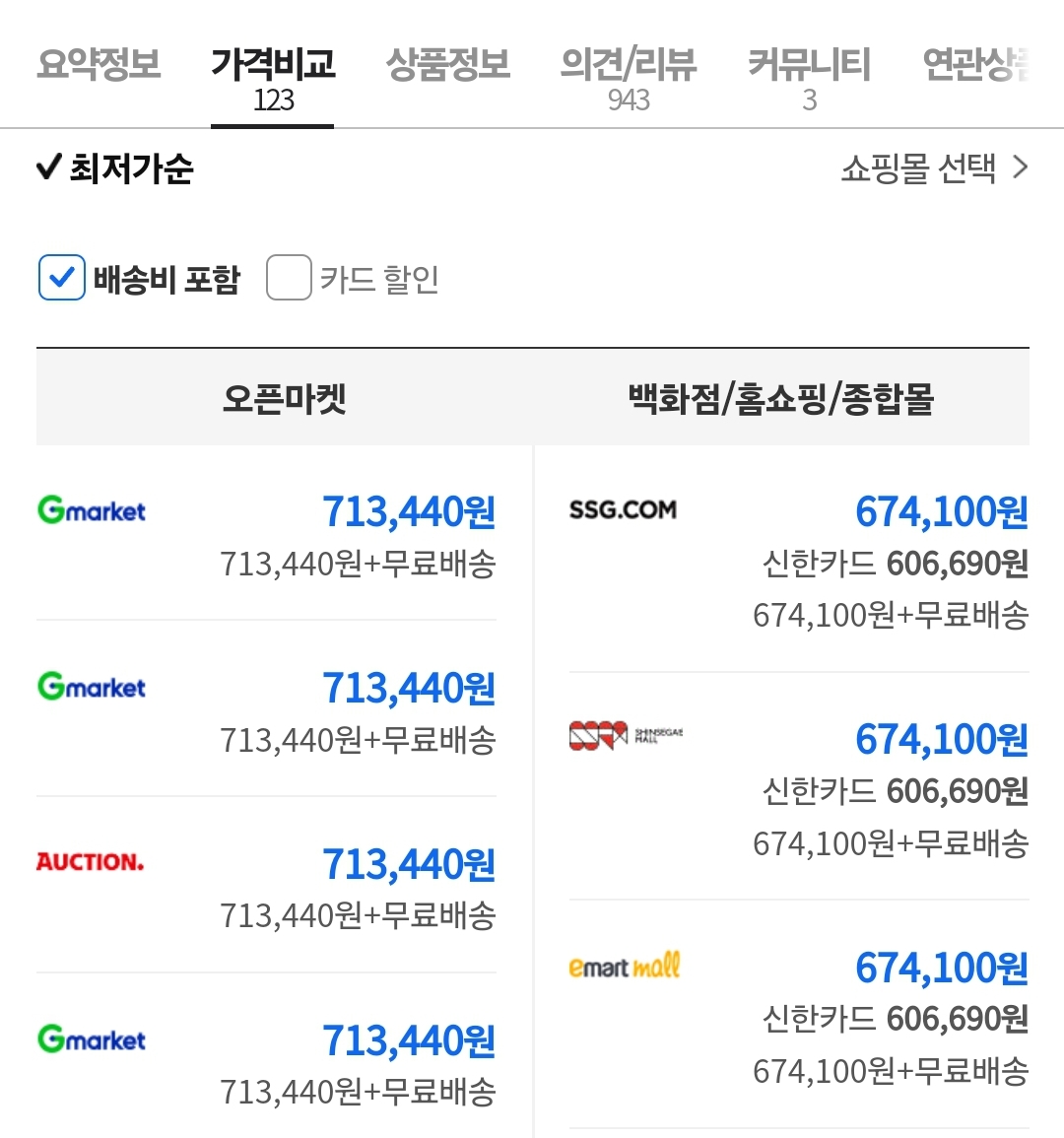Go to the 의견/리뷰 tab

pyautogui.click(x=628, y=77)
